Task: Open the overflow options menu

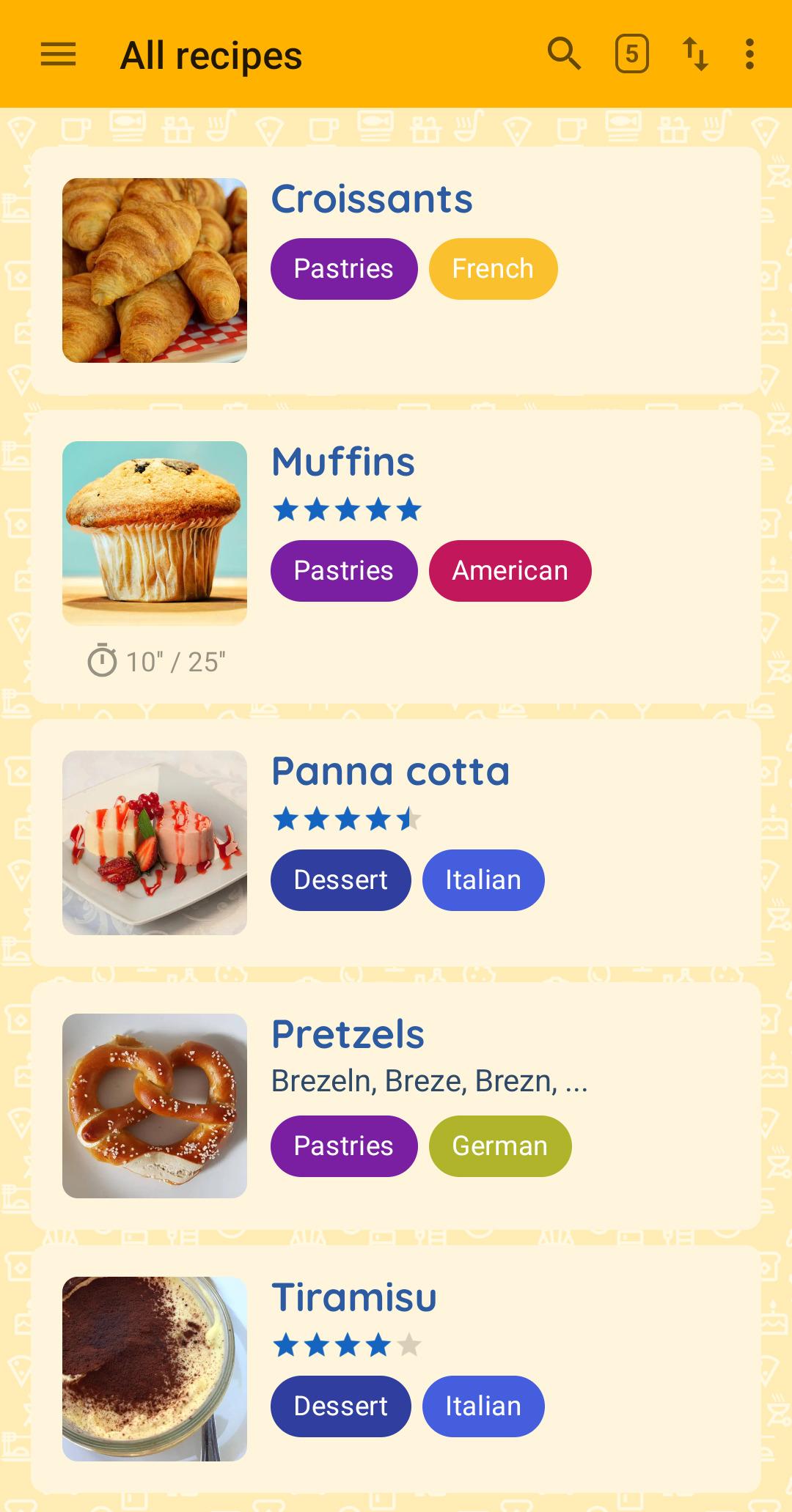Action: (749, 54)
